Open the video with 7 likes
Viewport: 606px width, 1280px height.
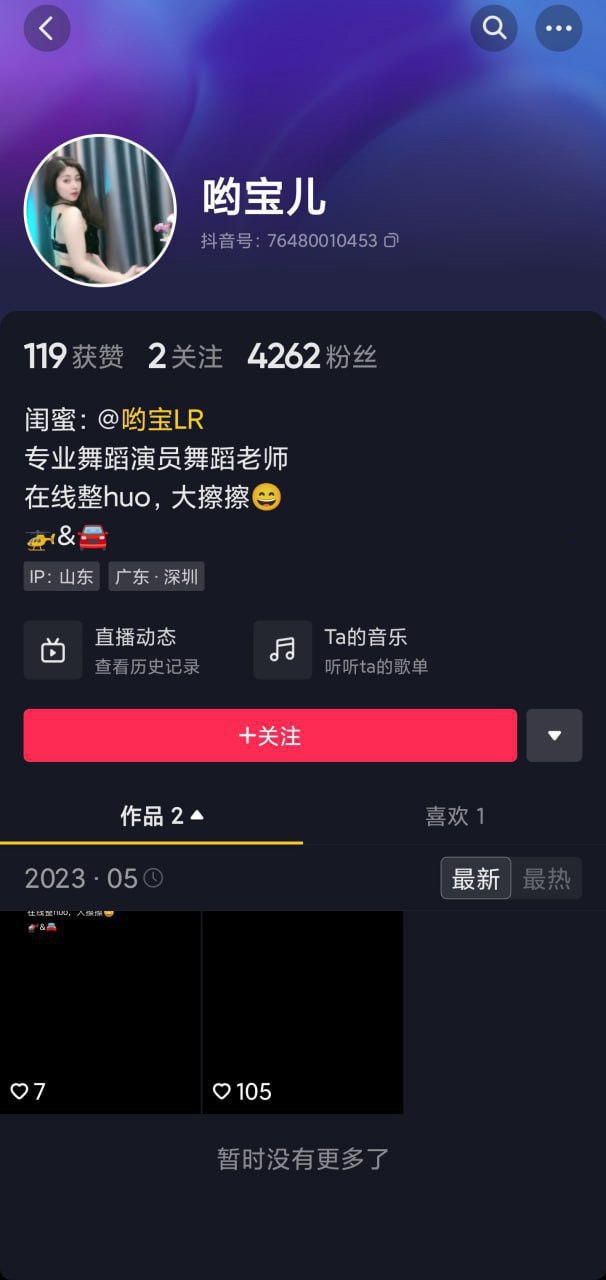click(x=100, y=1012)
